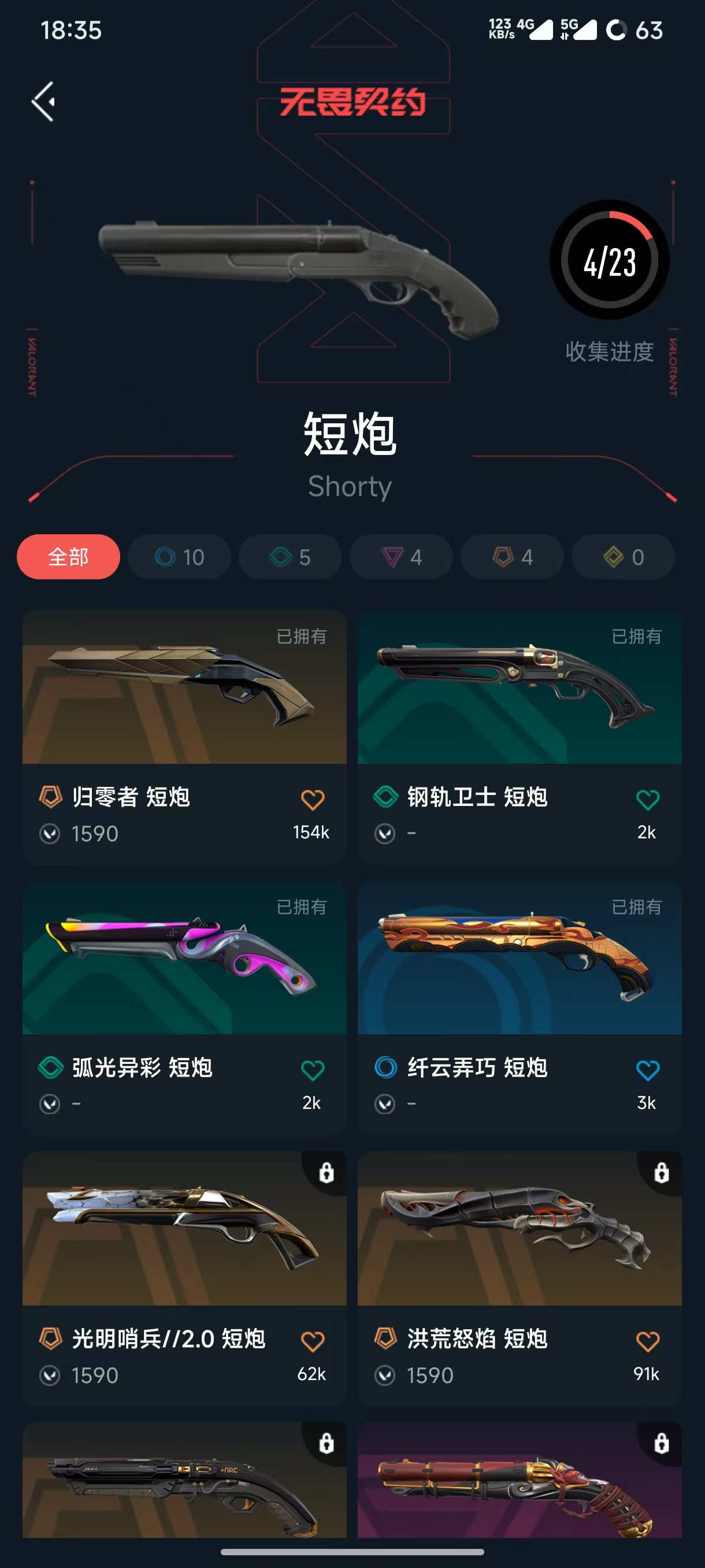Open the 钢轨卫士 短炮 skin card
This screenshot has height=1568, width=705.
click(x=520, y=737)
